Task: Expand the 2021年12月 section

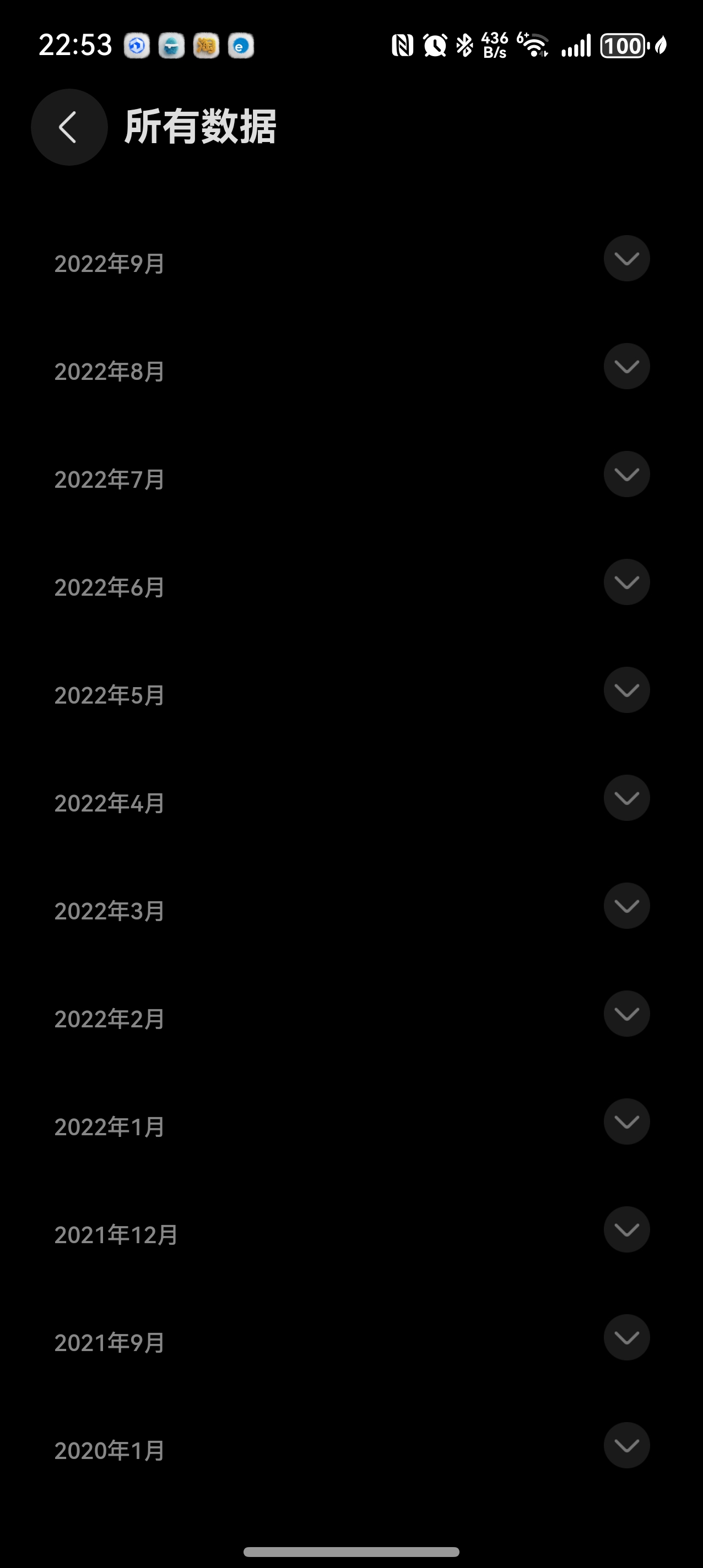Action: click(x=626, y=1229)
